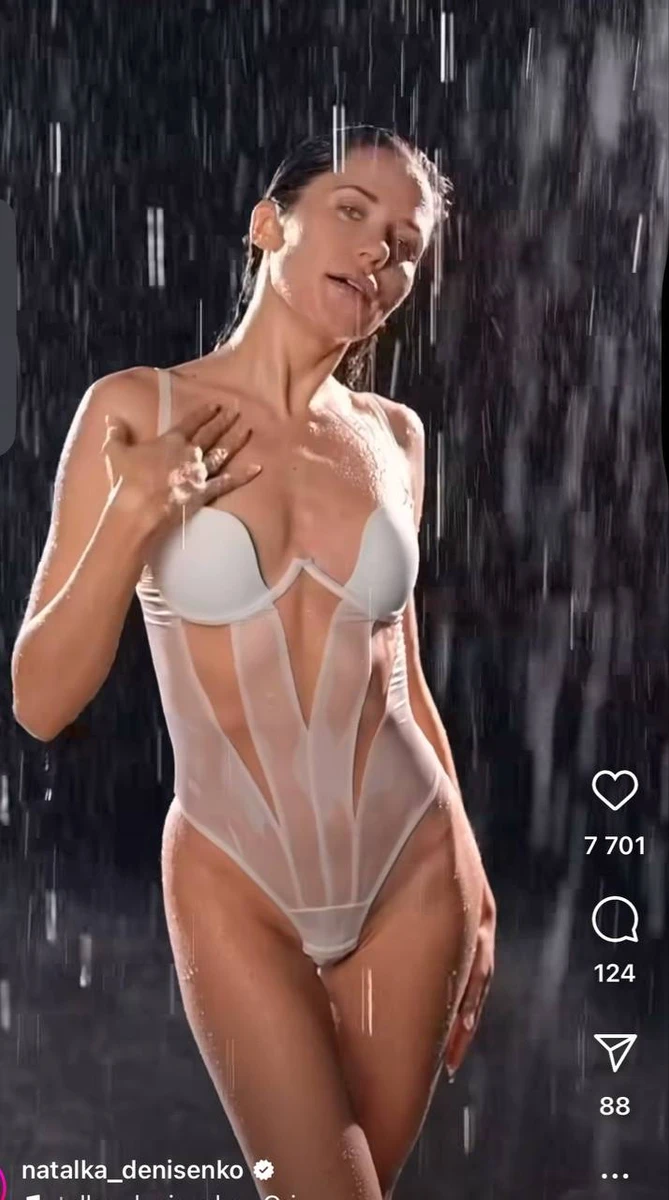Like this reel with the heart icon
Viewport: 669px width, 1200px height.
click(x=614, y=791)
